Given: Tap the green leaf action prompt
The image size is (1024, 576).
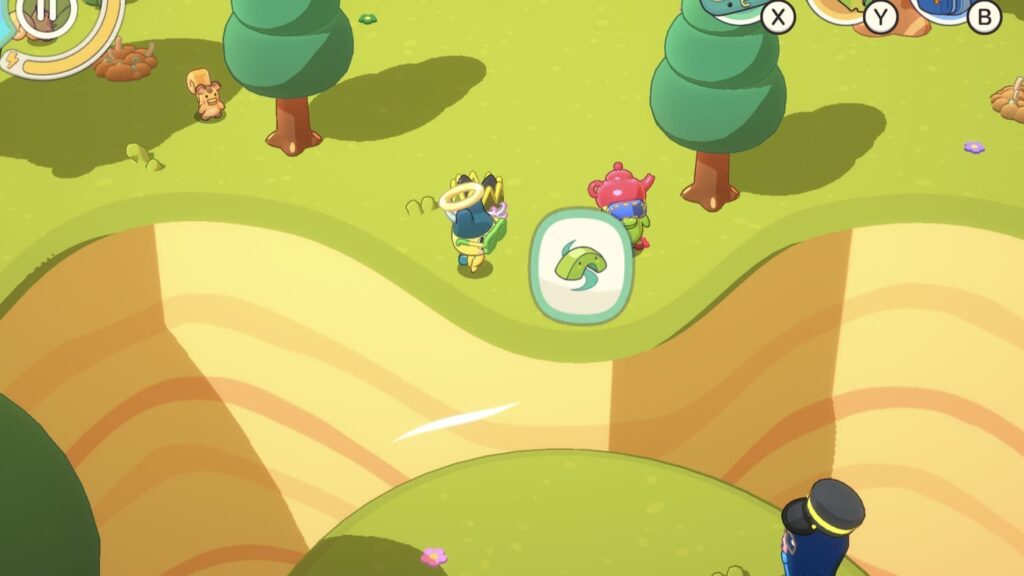Looking at the screenshot, I should 582,265.
